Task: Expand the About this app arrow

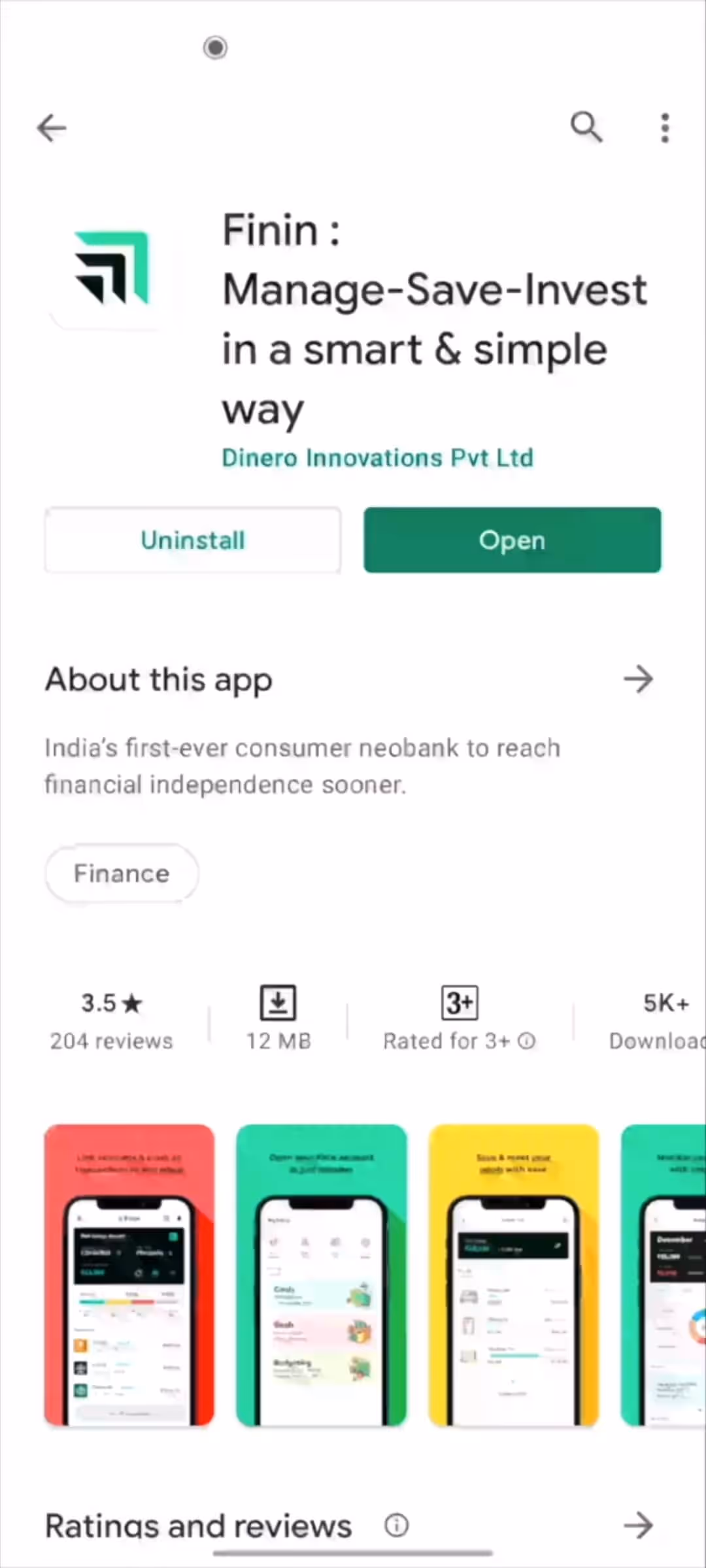Action: tap(638, 679)
